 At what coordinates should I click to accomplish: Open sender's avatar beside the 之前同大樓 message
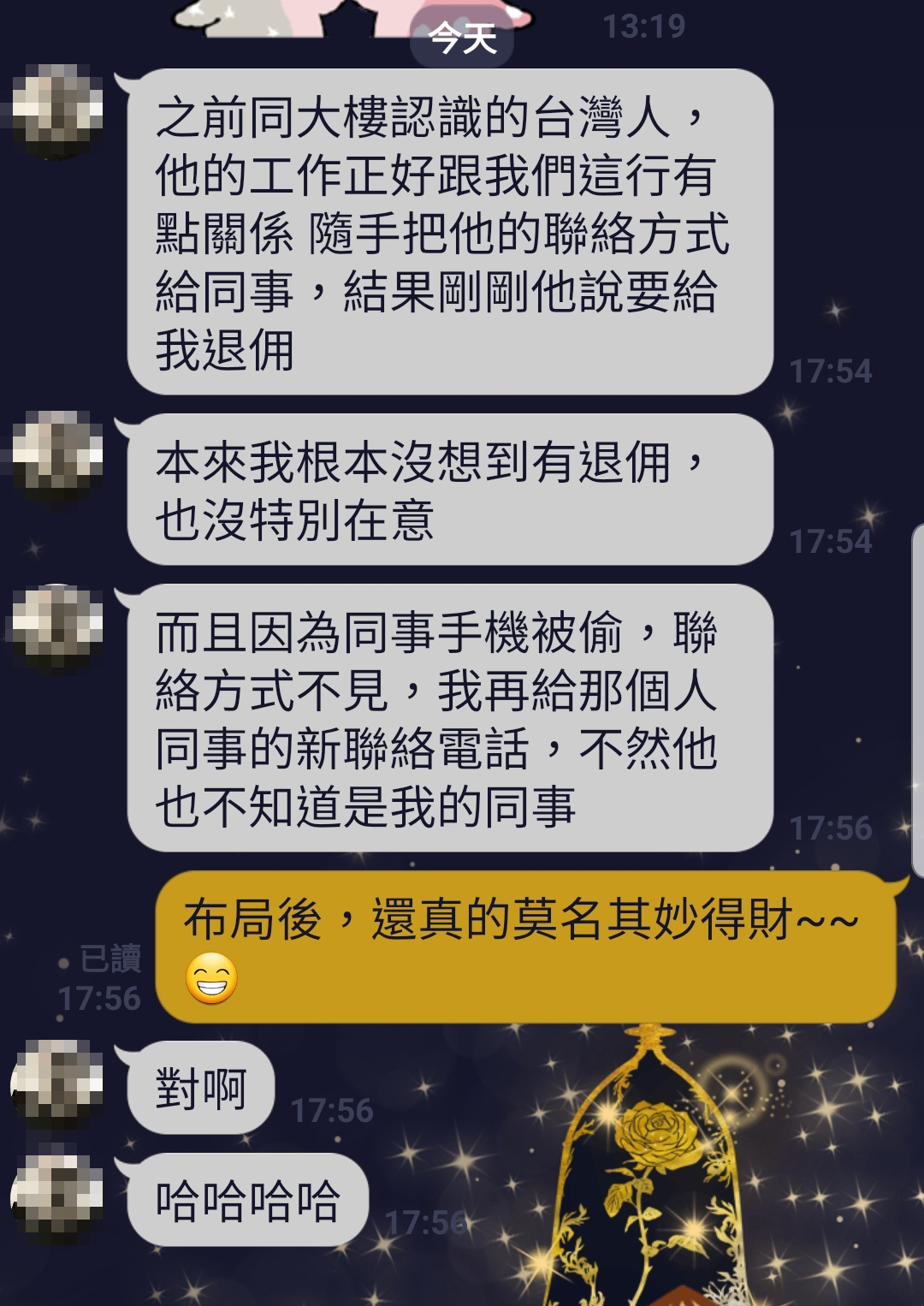click(x=58, y=111)
